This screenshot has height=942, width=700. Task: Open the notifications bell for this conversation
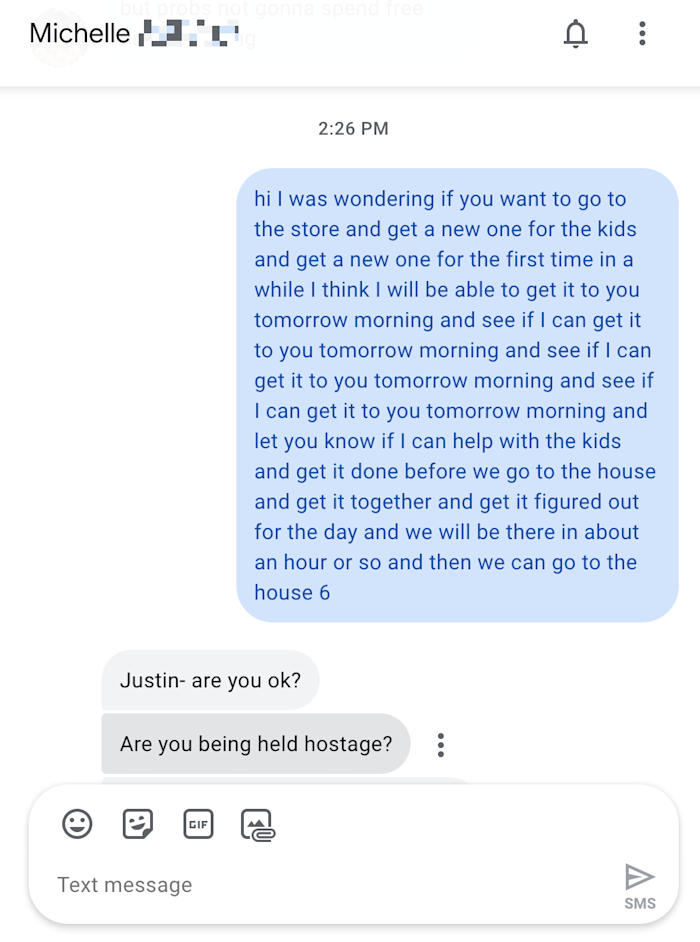click(576, 34)
